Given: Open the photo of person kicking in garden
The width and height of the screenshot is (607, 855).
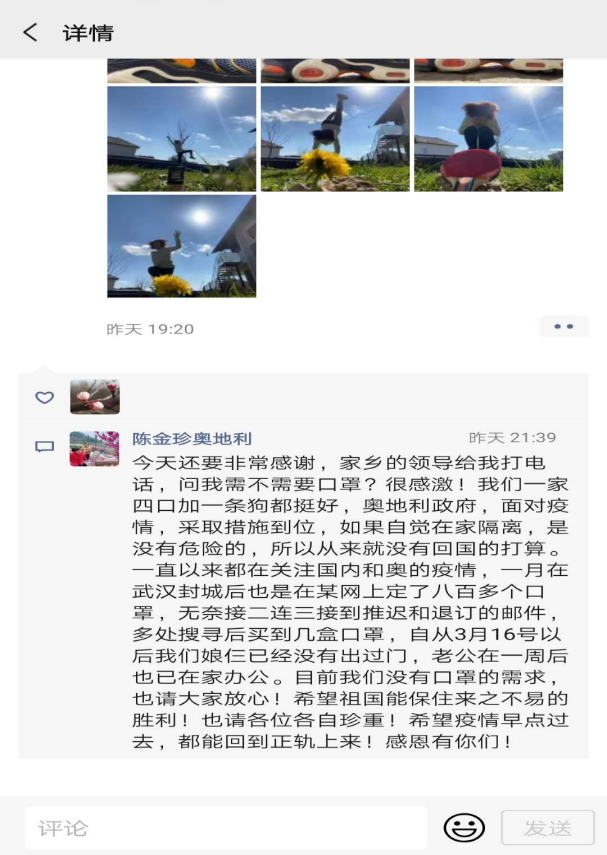Looking at the screenshot, I should [x=181, y=138].
